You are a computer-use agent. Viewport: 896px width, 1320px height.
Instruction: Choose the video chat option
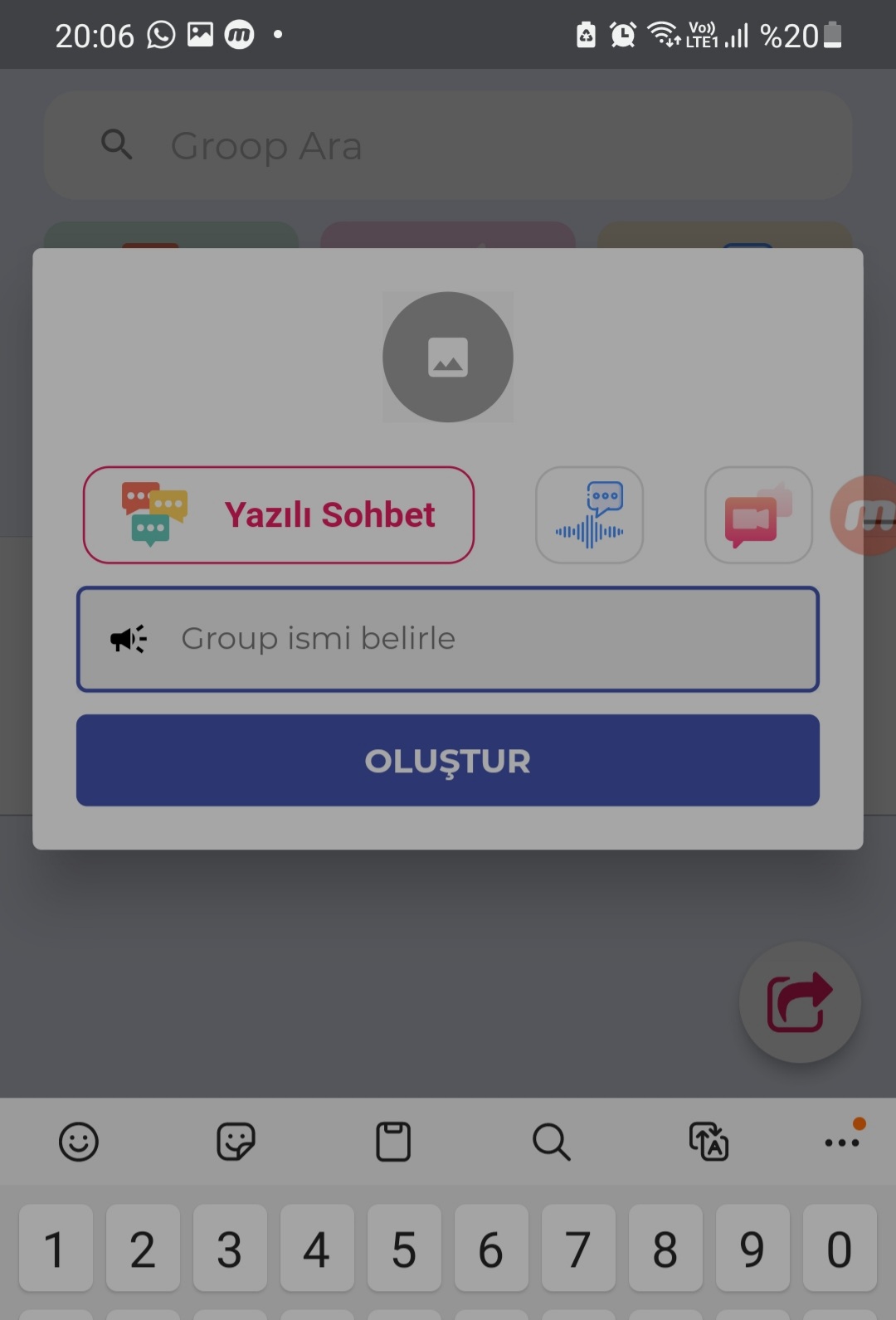coord(758,514)
